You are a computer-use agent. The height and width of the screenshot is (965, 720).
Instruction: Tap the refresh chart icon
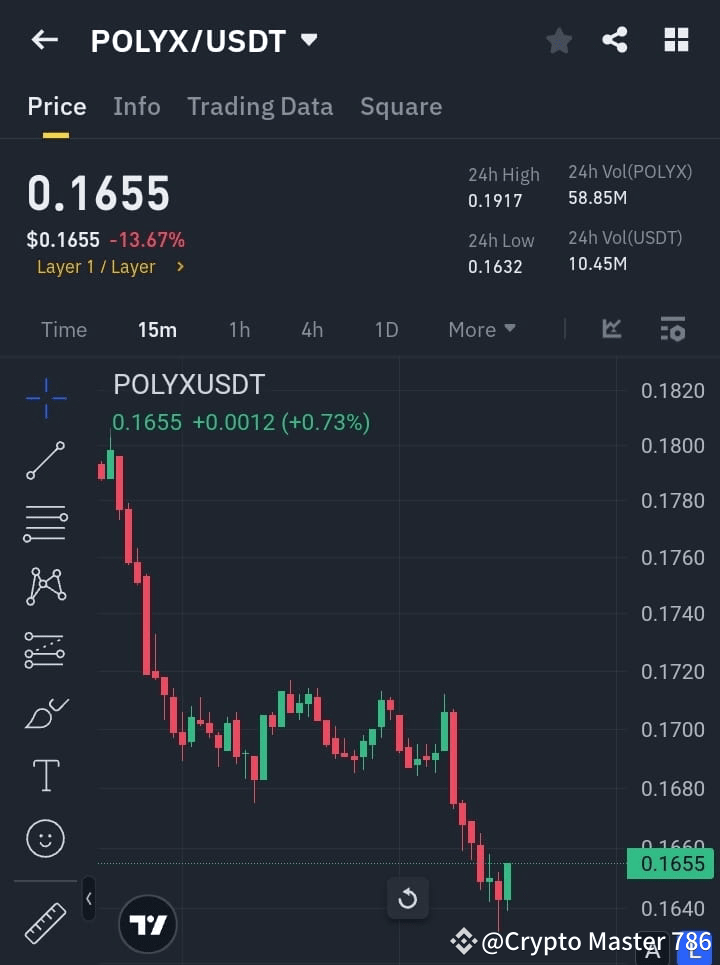pyautogui.click(x=408, y=898)
